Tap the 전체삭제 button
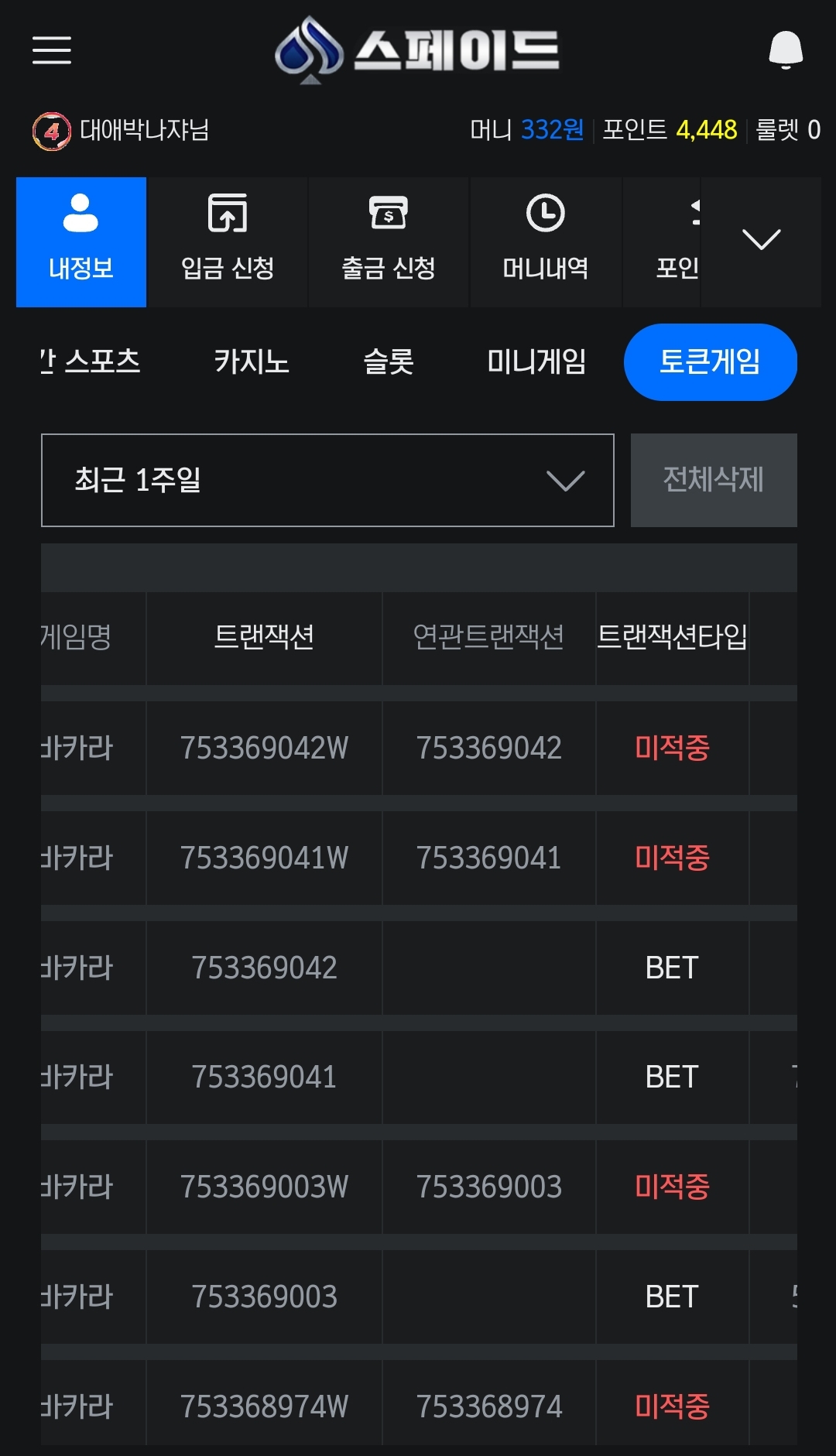The height and width of the screenshot is (1456, 836). click(714, 480)
